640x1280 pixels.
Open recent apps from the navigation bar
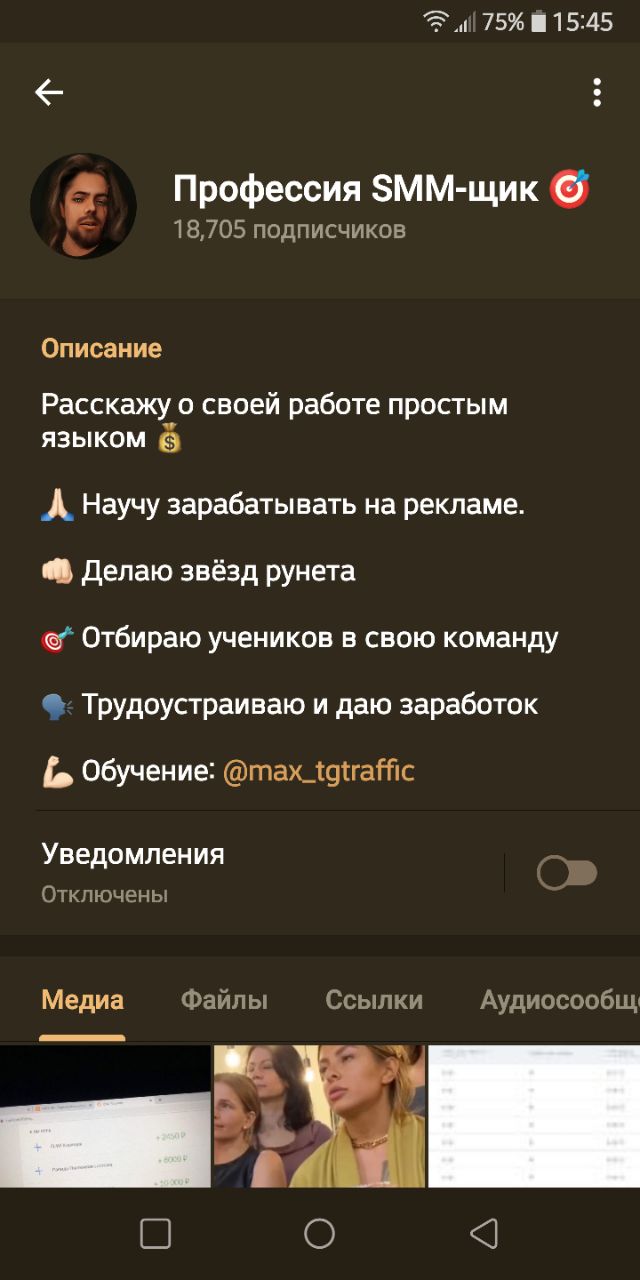tap(155, 1234)
